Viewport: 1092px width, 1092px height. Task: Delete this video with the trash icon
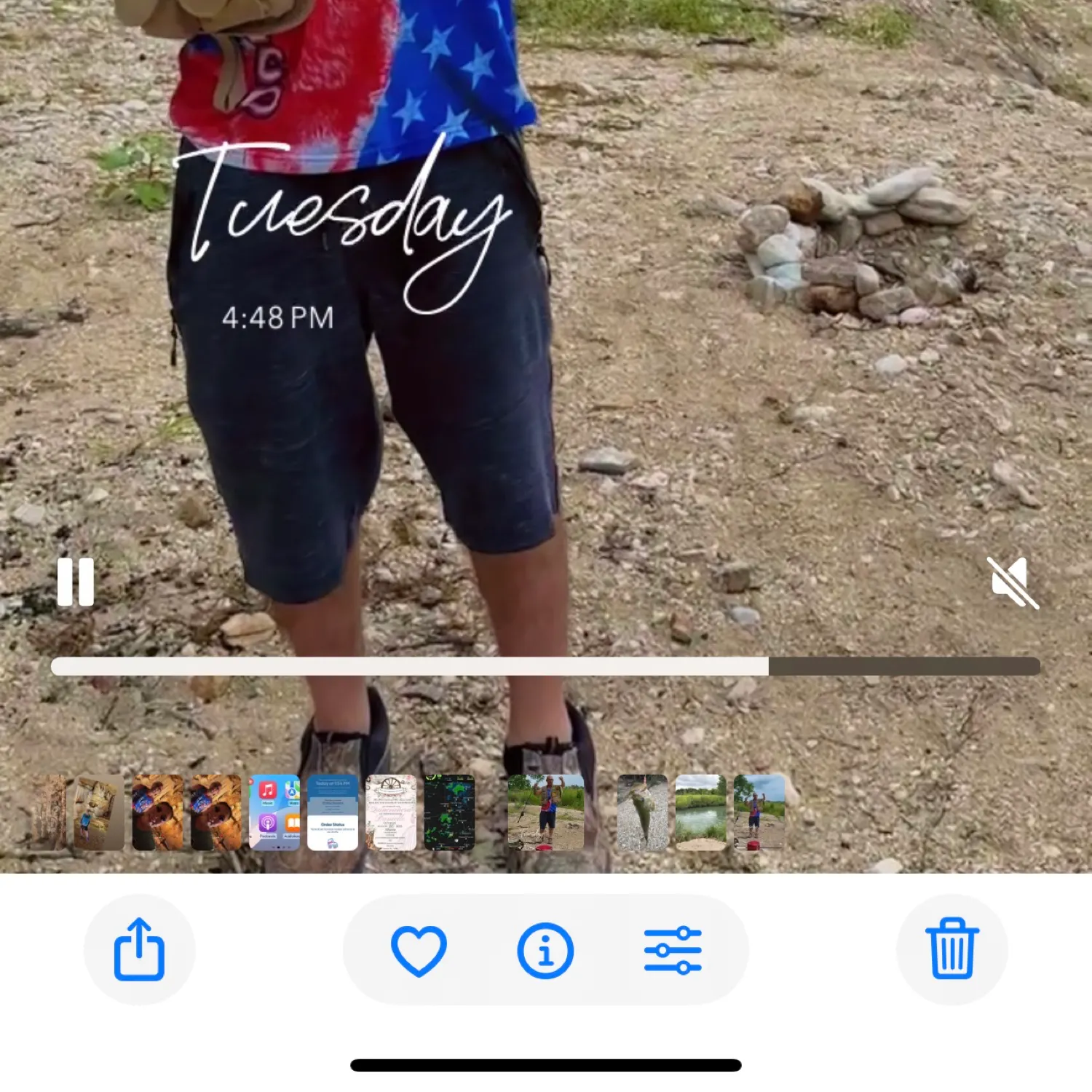[x=951, y=949]
